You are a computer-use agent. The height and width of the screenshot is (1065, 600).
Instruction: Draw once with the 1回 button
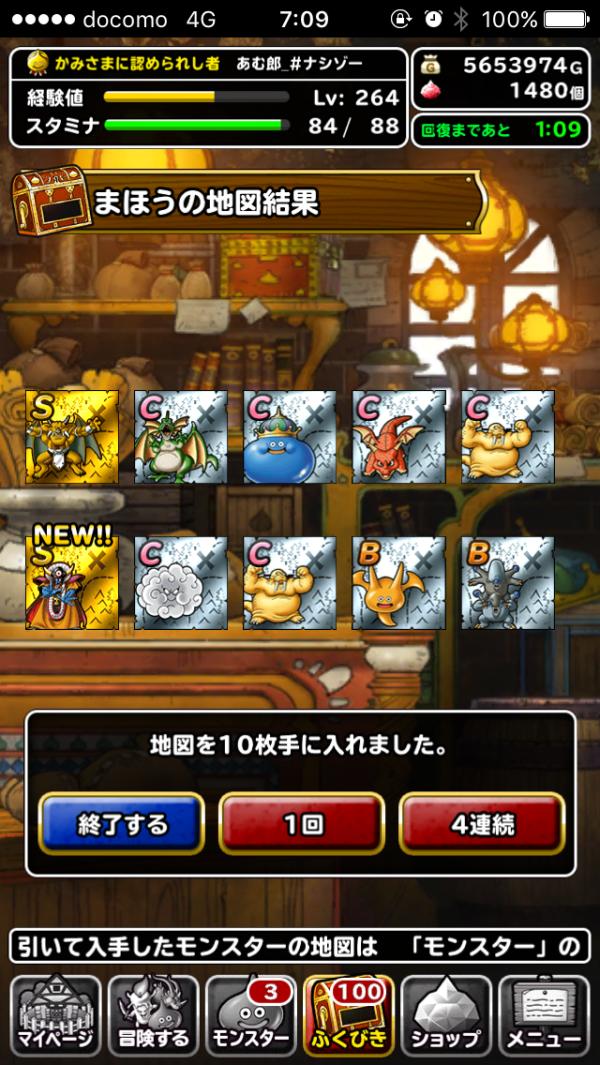[301, 824]
